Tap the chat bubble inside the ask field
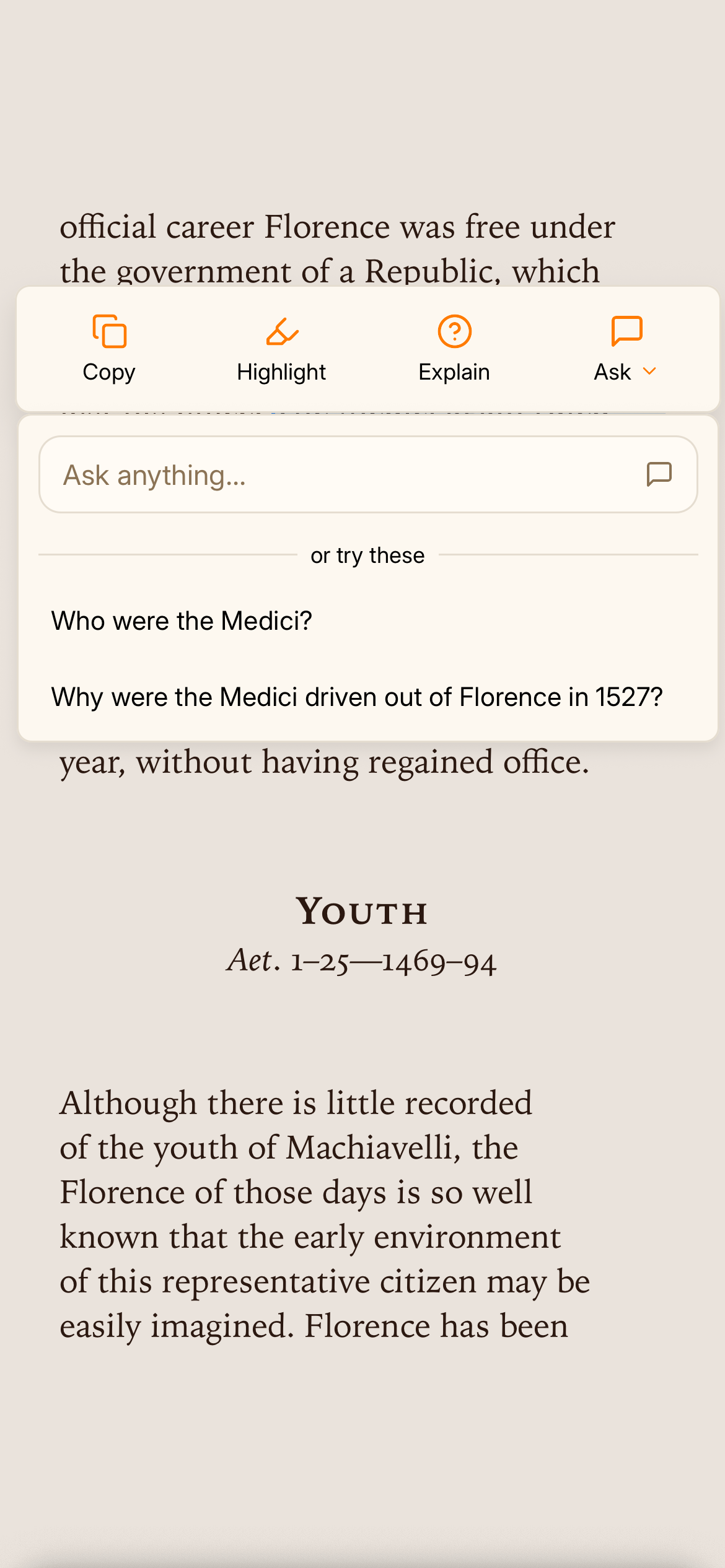This screenshot has width=725, height=1568. [660, 474]
